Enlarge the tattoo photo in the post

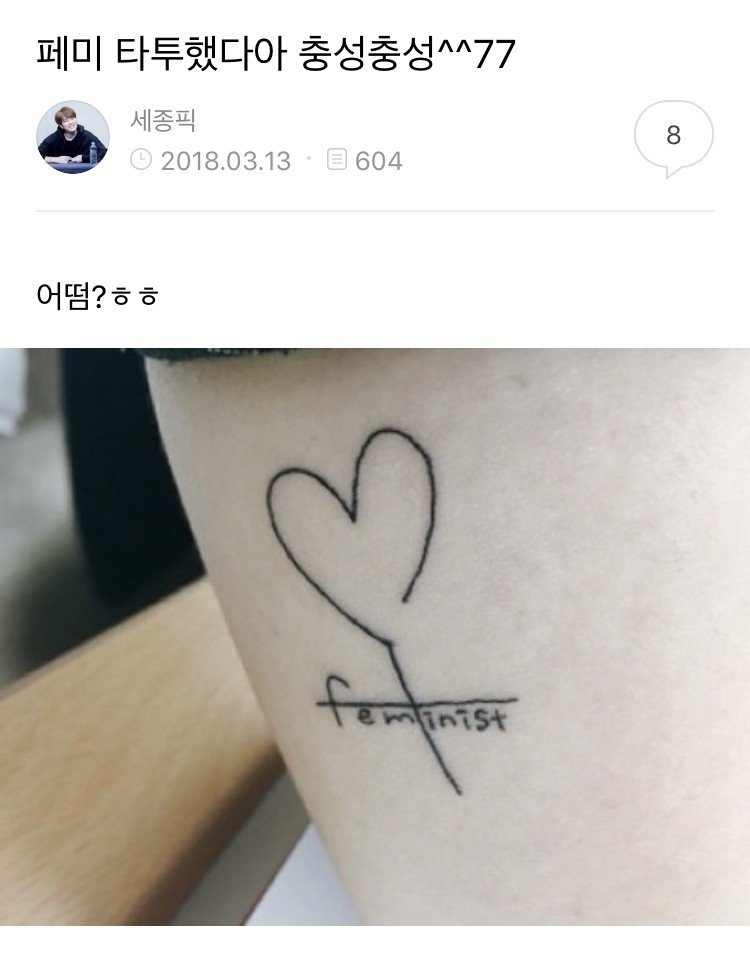pos(375,635)
